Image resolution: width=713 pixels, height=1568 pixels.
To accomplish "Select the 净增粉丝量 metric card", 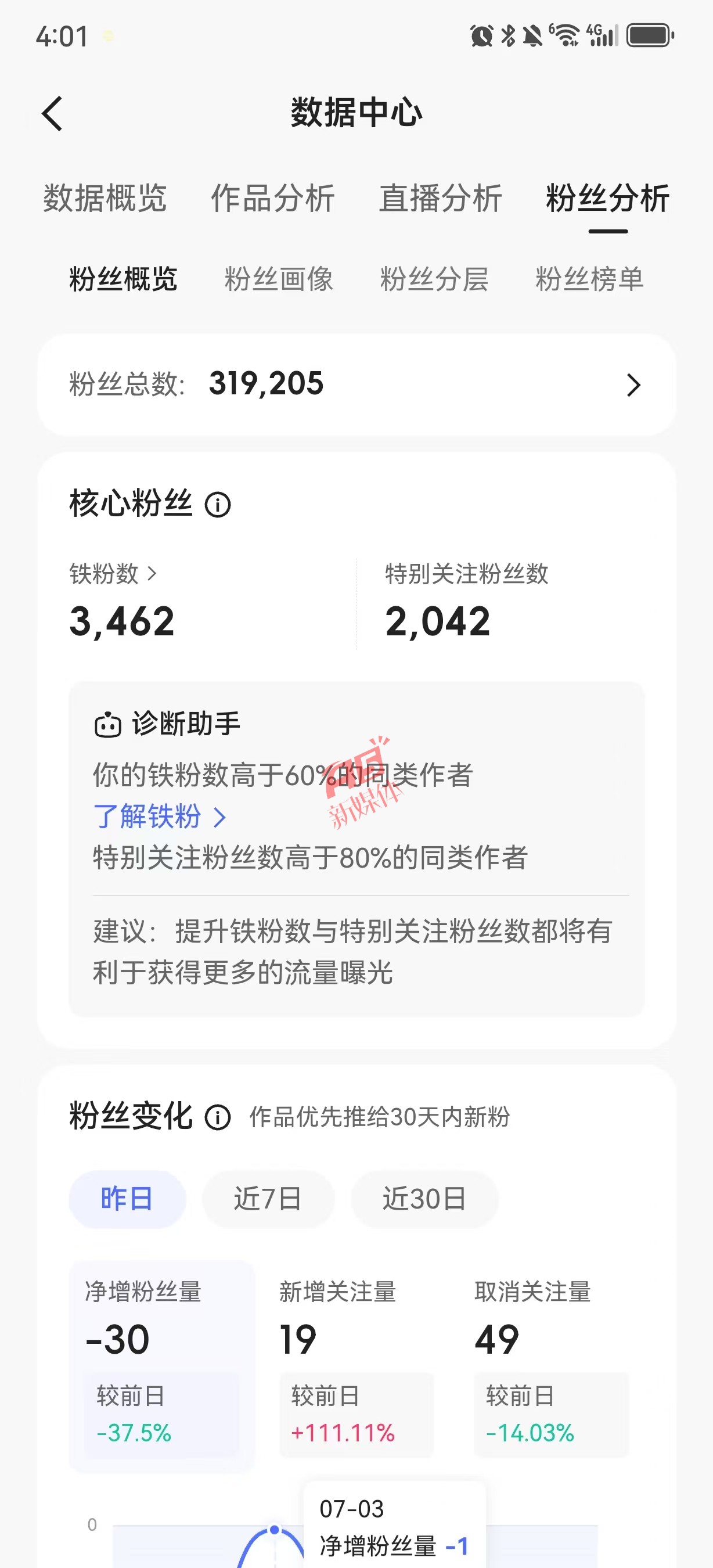I will coord(162,1366).
